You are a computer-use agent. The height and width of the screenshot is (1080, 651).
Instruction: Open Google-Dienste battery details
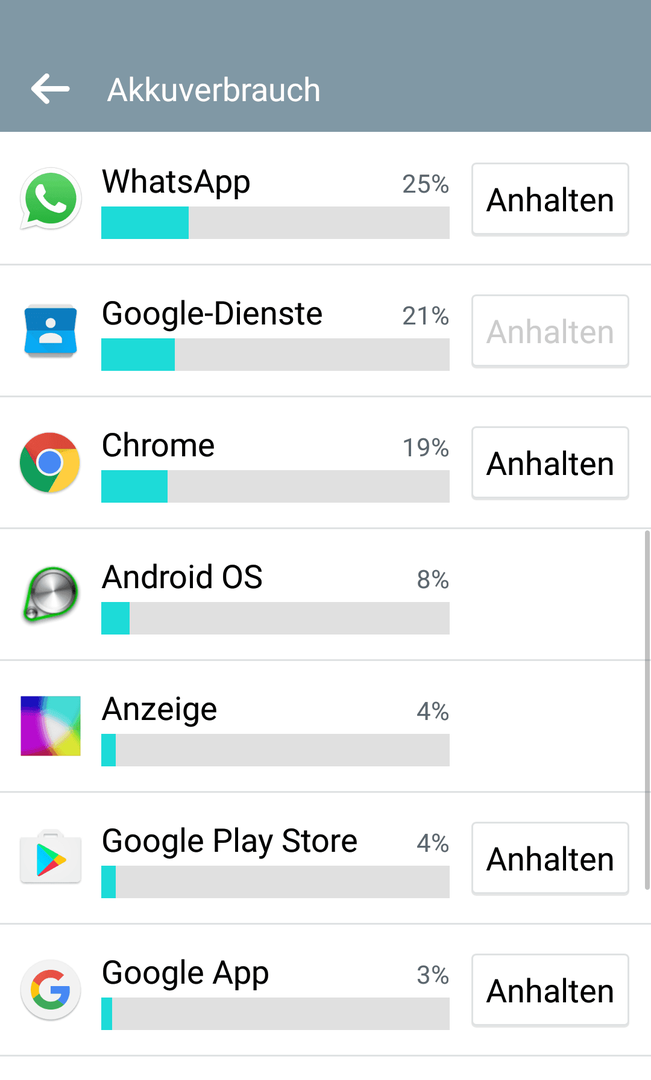point(234,331)
